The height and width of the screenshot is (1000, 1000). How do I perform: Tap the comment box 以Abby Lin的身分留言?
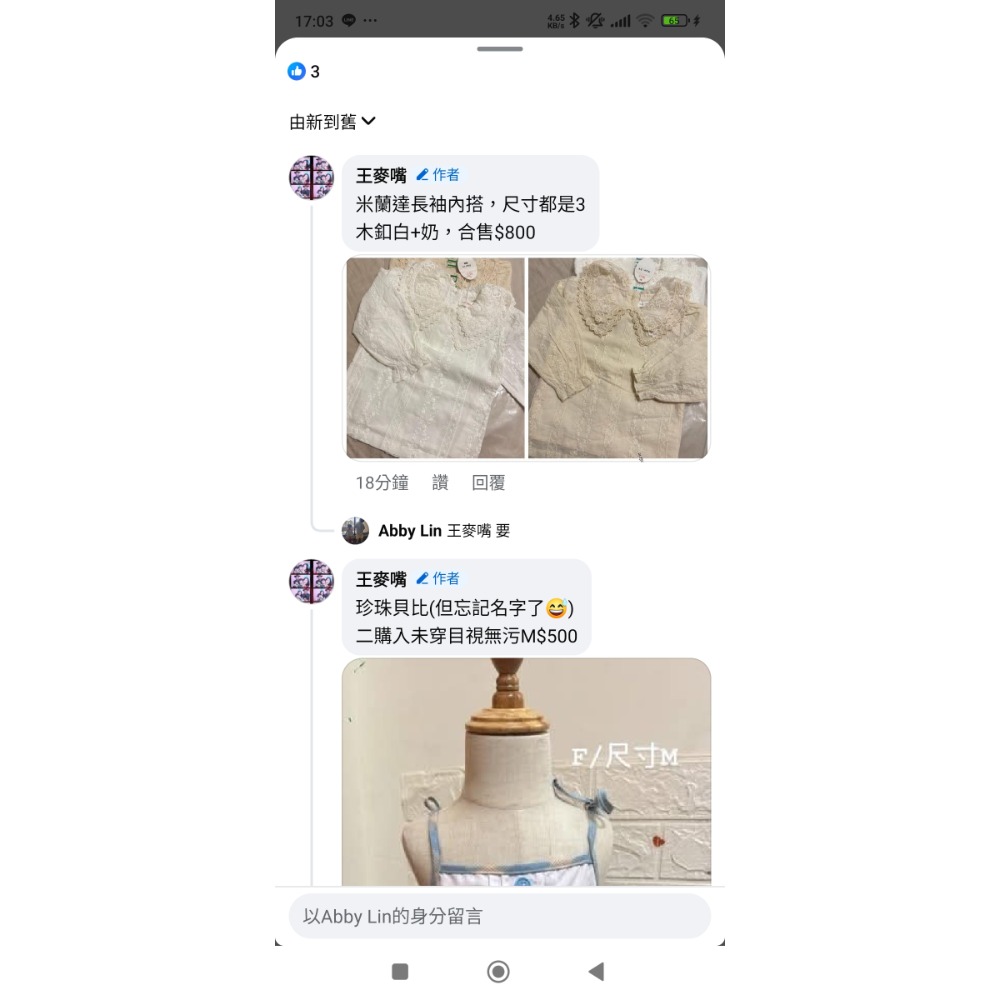499,916
